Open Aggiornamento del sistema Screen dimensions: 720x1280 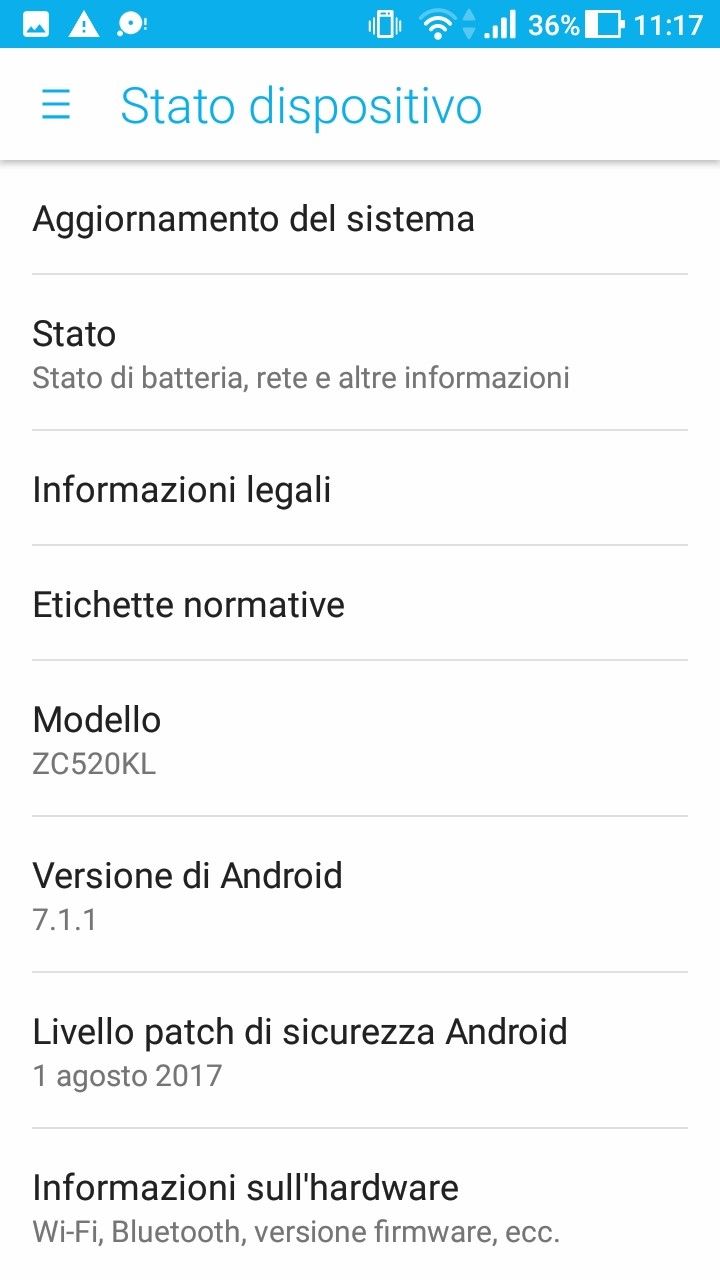(360, 218)
